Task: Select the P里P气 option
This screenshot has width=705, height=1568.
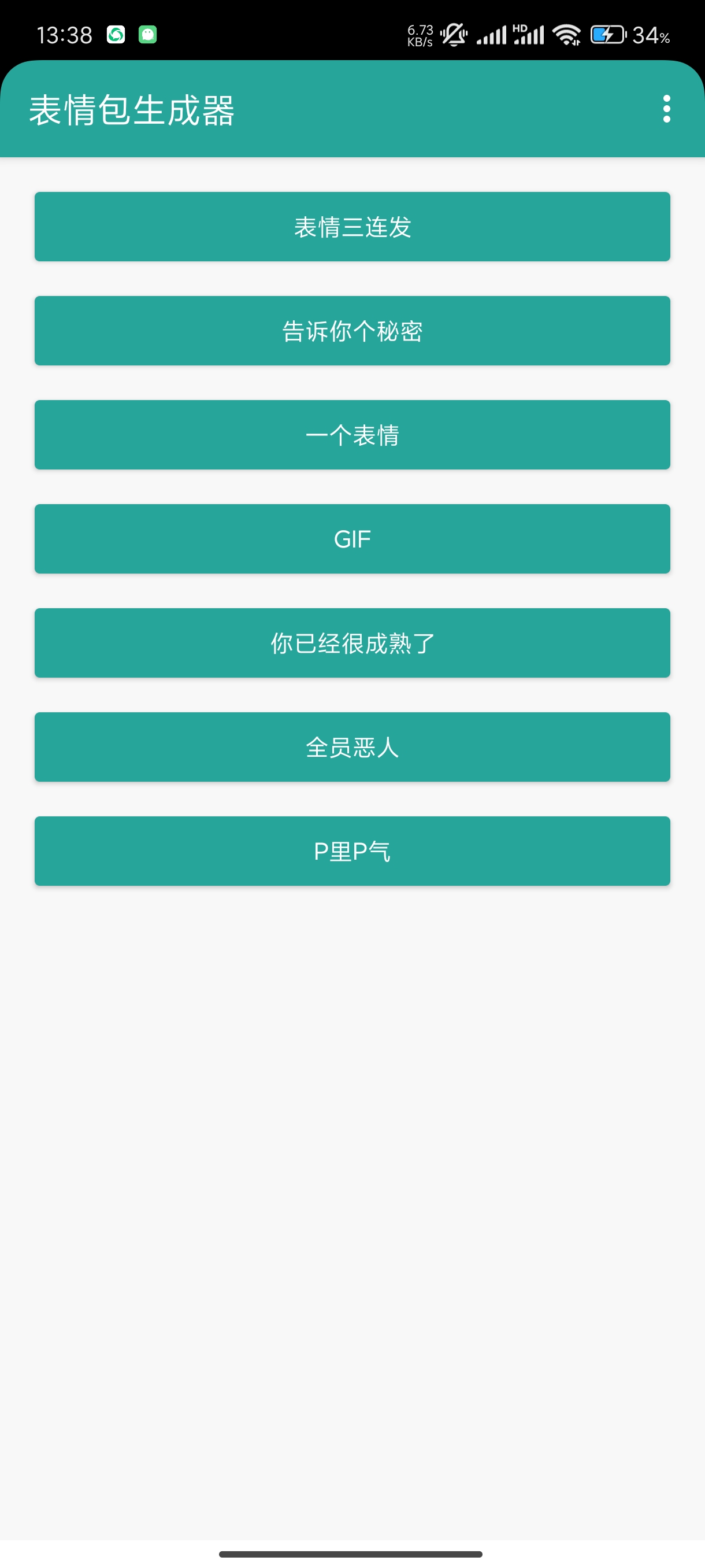Action: coord(352,851)
